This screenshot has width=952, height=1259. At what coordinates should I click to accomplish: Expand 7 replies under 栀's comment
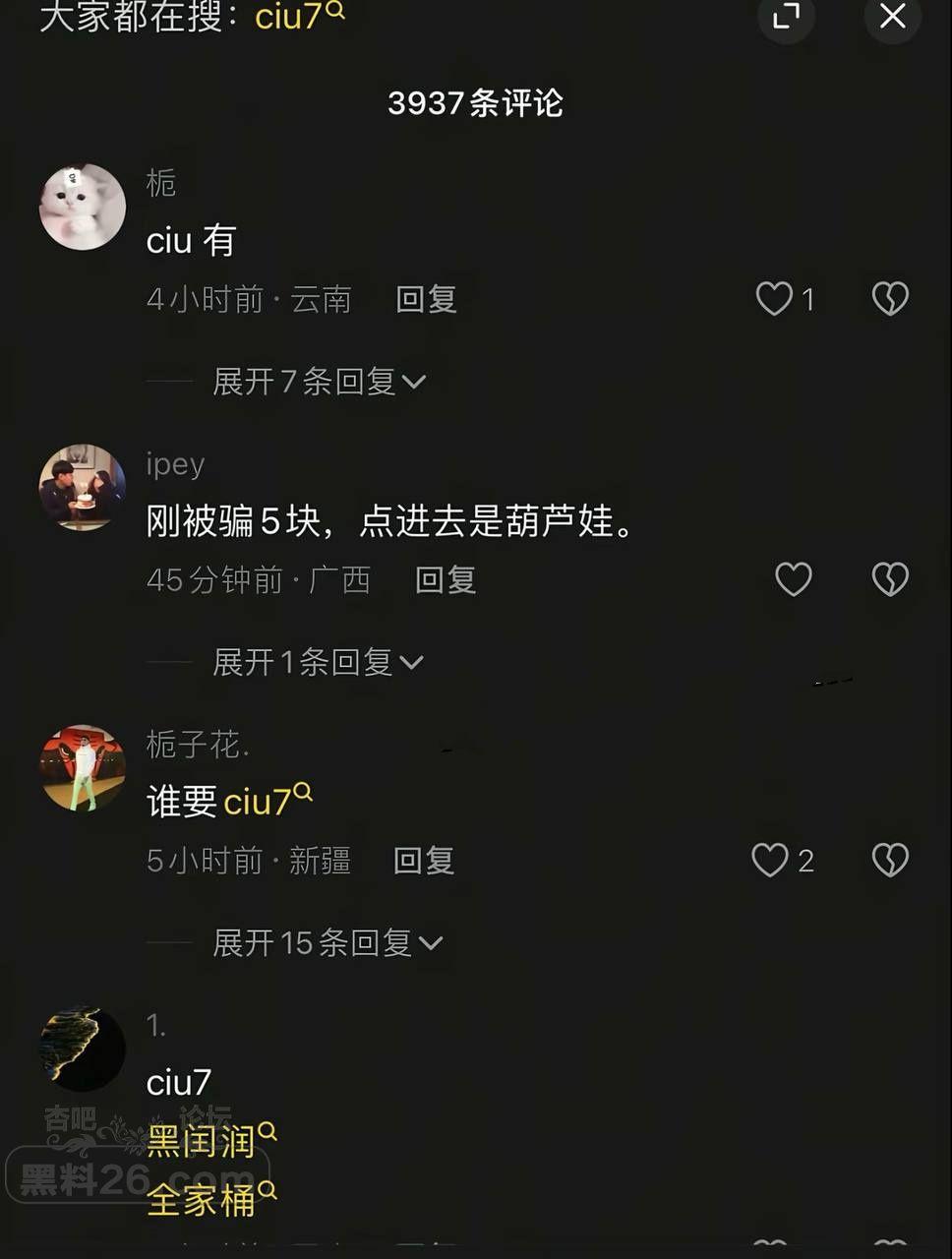[319, 382]
